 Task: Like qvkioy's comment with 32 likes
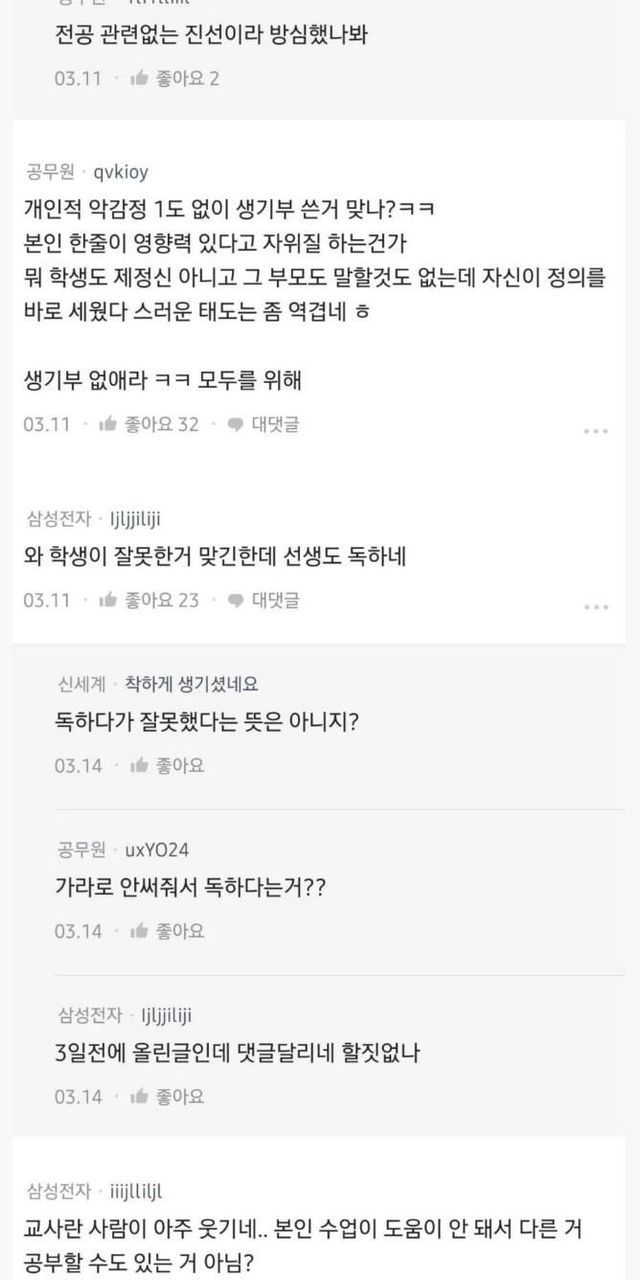[x=149, y=424]
